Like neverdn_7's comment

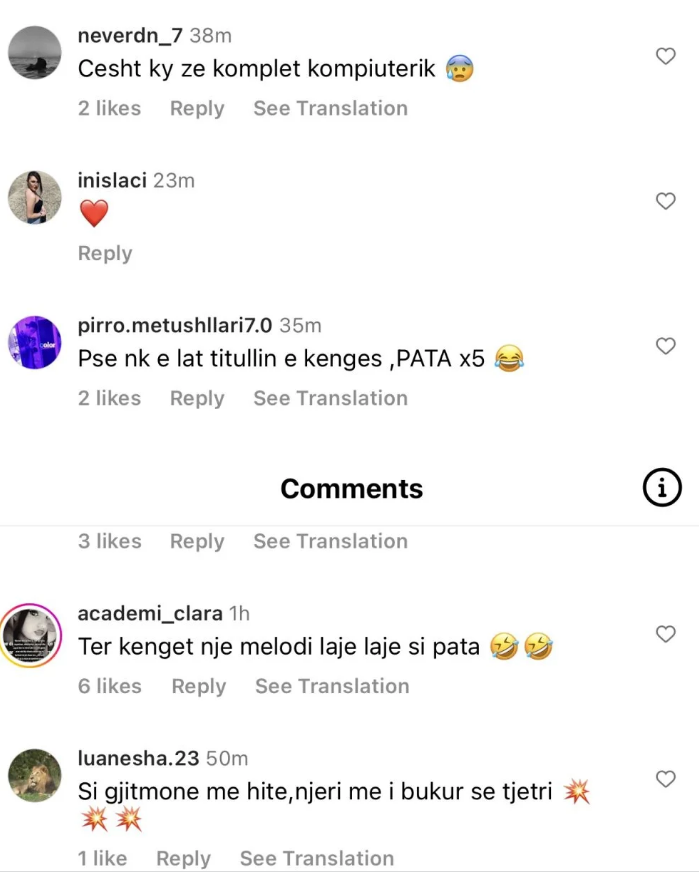665,57
